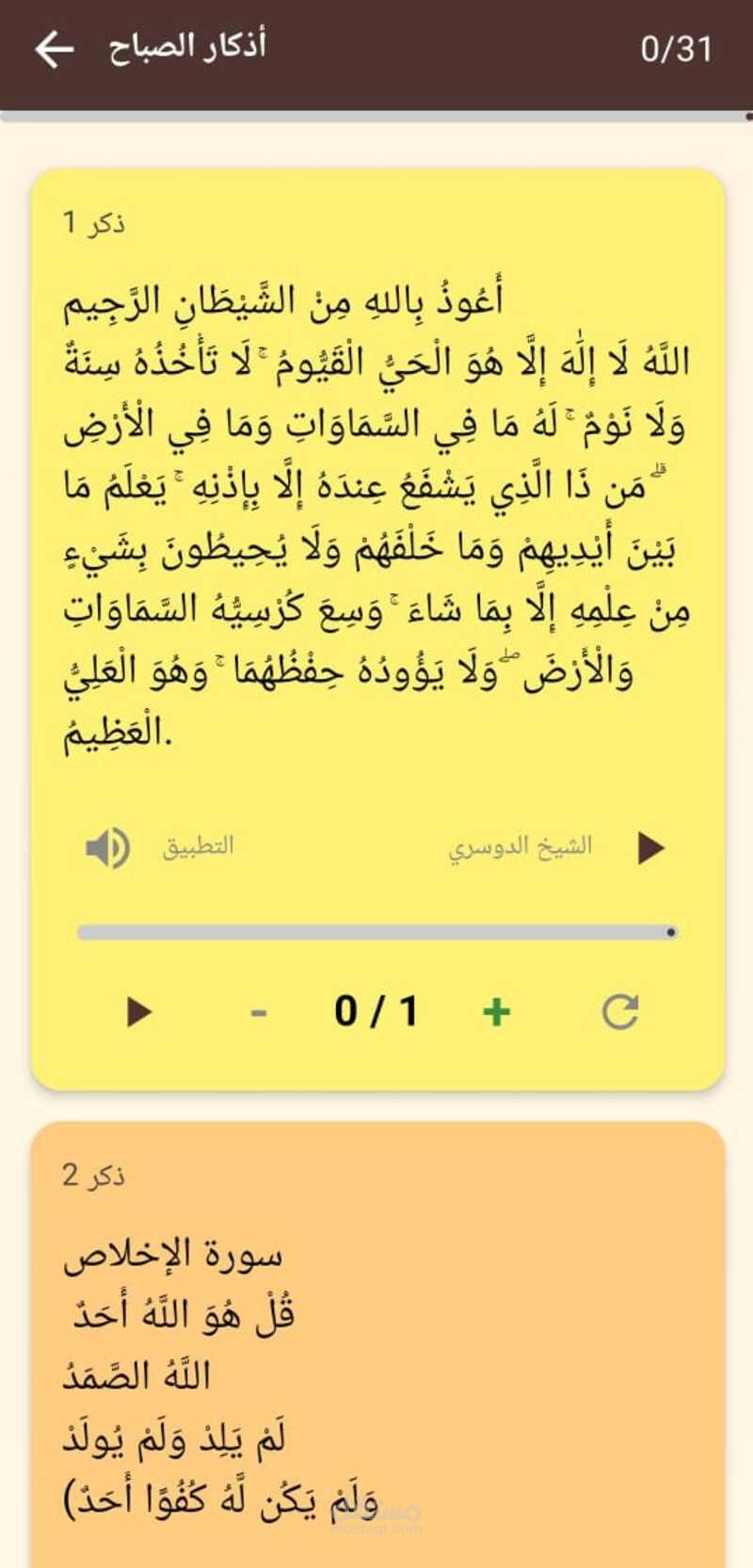Go back from أذكار الصباح
753x1568 pixels.
(55, 49)
